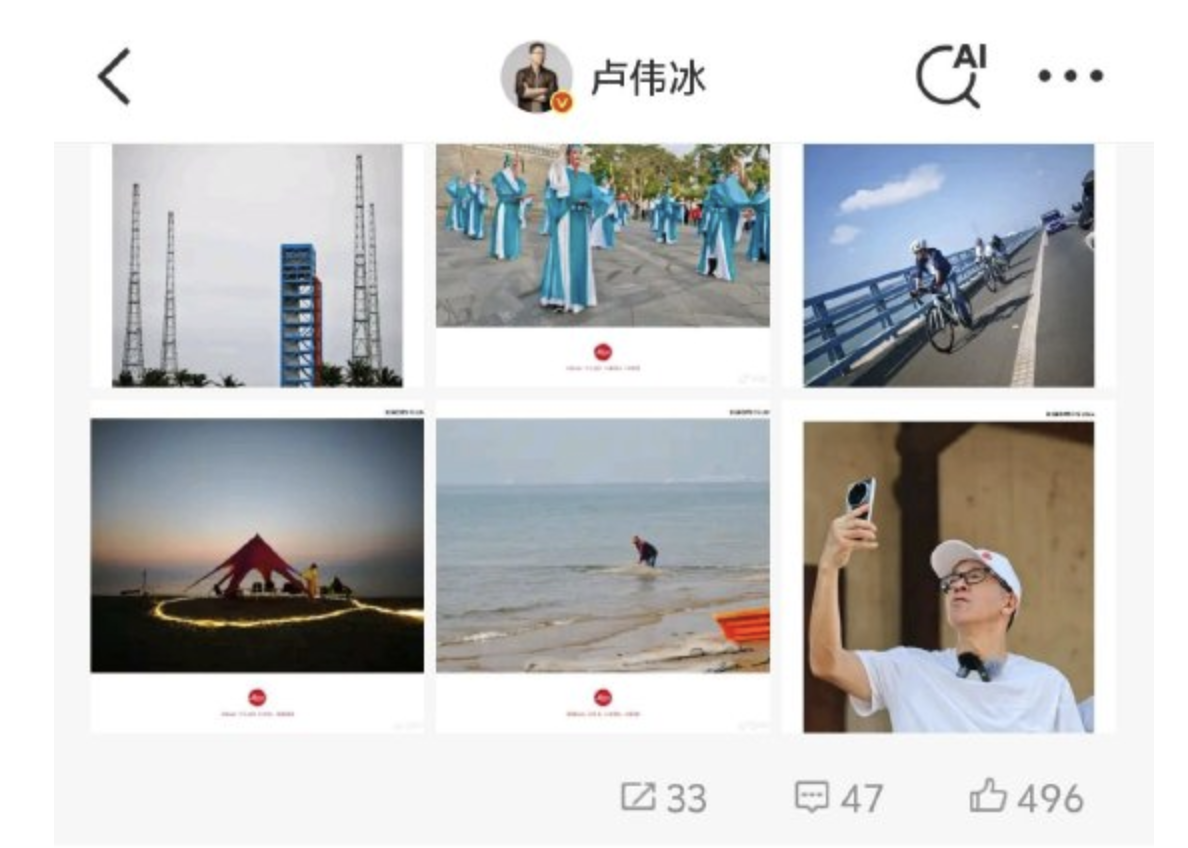Open the three-dot overflow menu

coord(1070,76)
